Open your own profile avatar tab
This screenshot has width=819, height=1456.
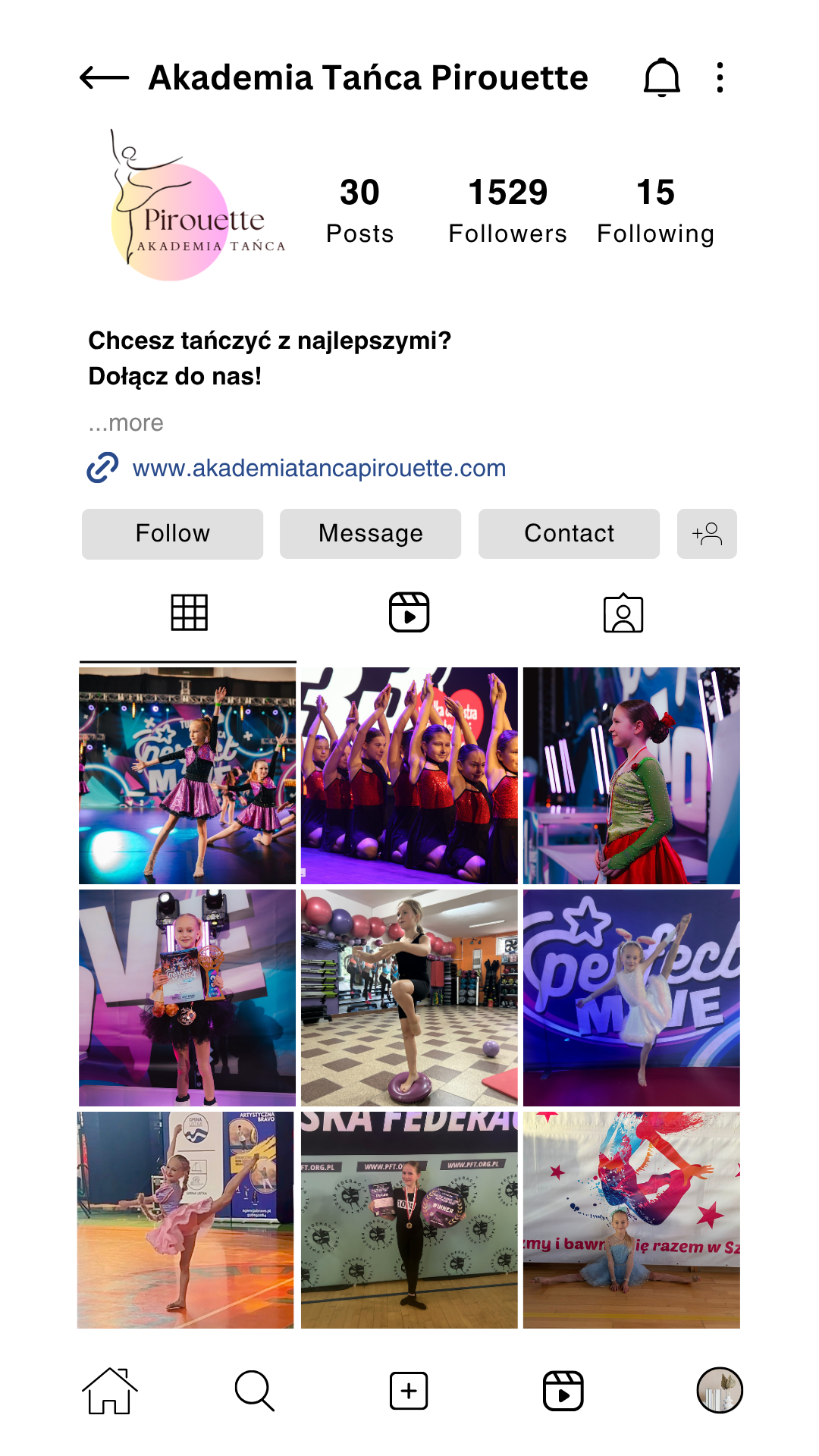click(x=719, y=1391)
